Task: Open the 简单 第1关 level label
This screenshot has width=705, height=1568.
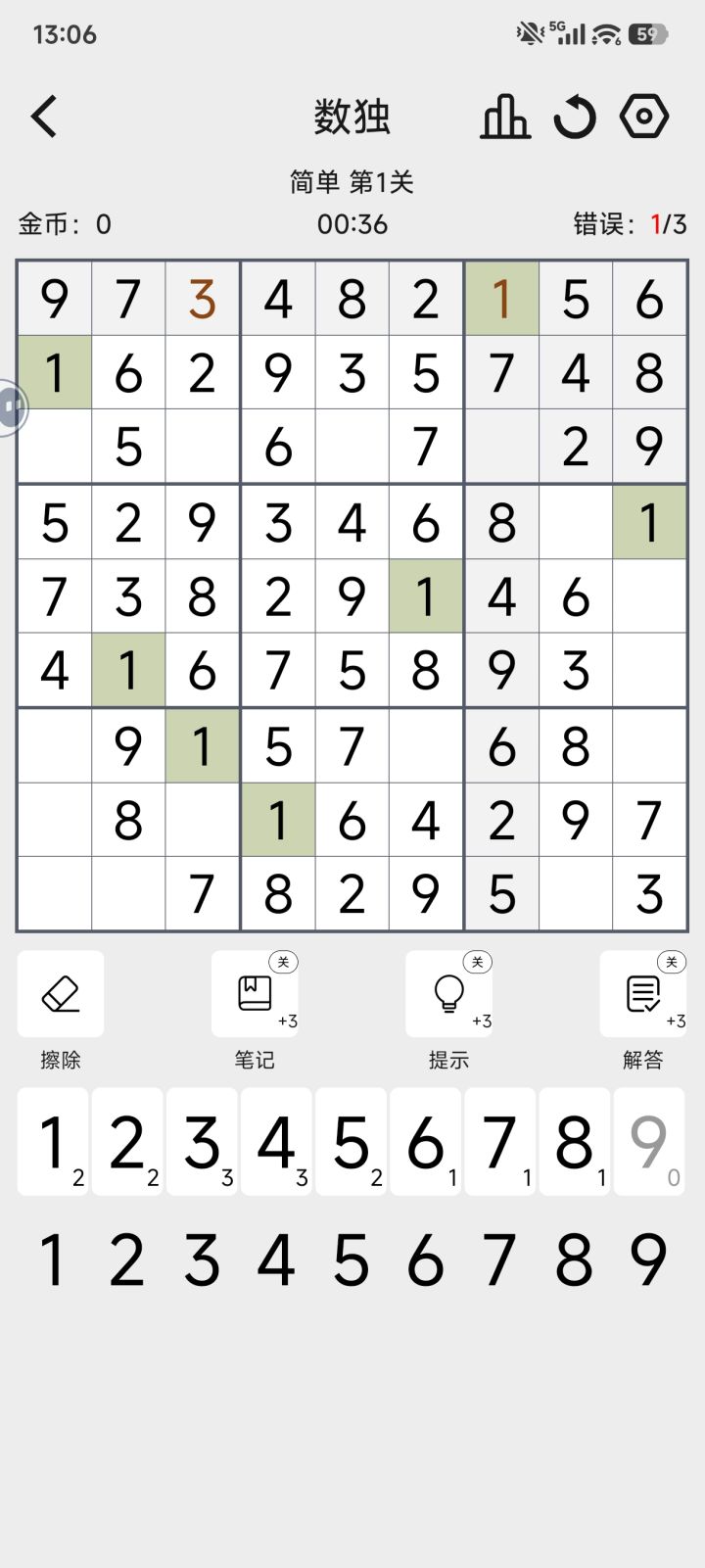Action: coord(352,182)
